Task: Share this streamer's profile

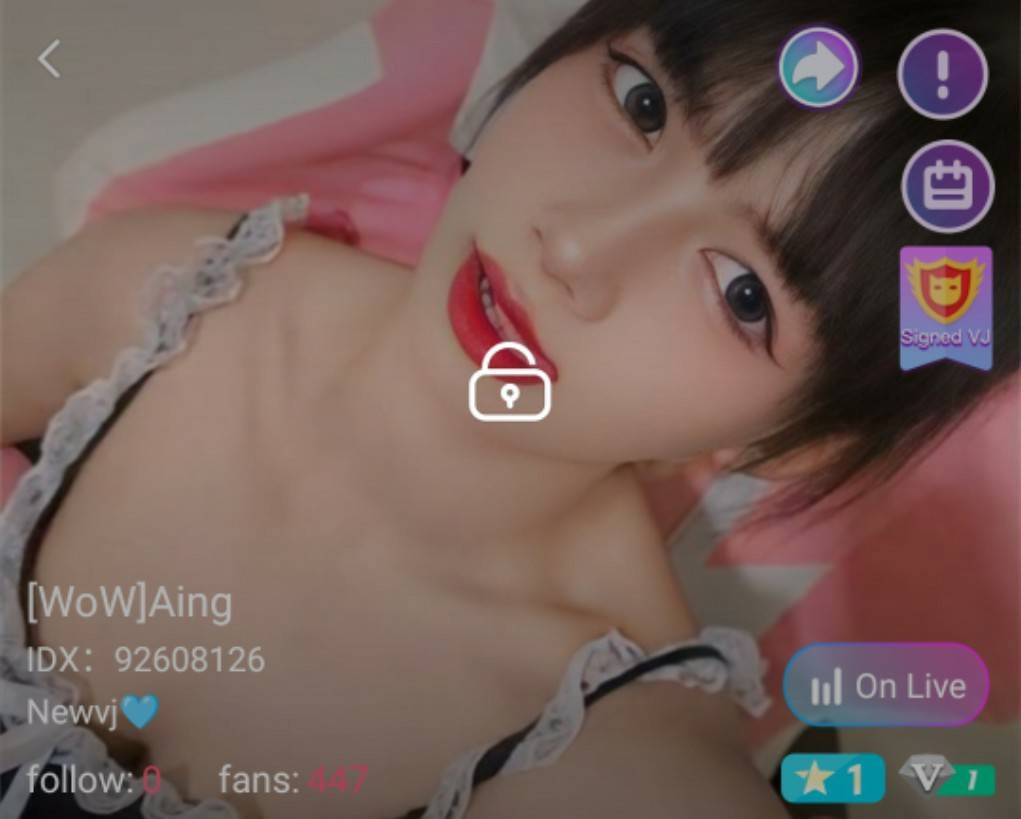Action: (x=818, y=68)
